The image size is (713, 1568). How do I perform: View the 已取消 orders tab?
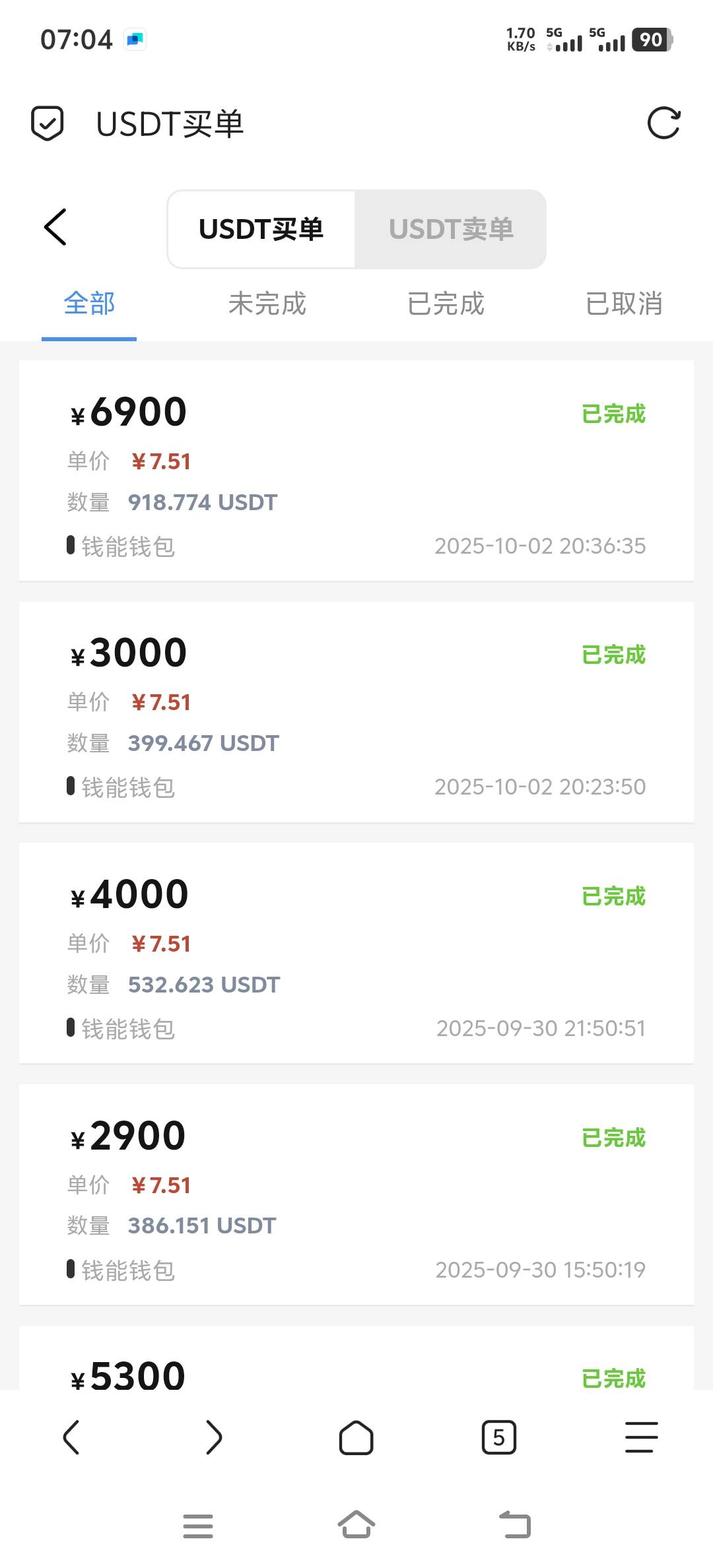(624, 305)
